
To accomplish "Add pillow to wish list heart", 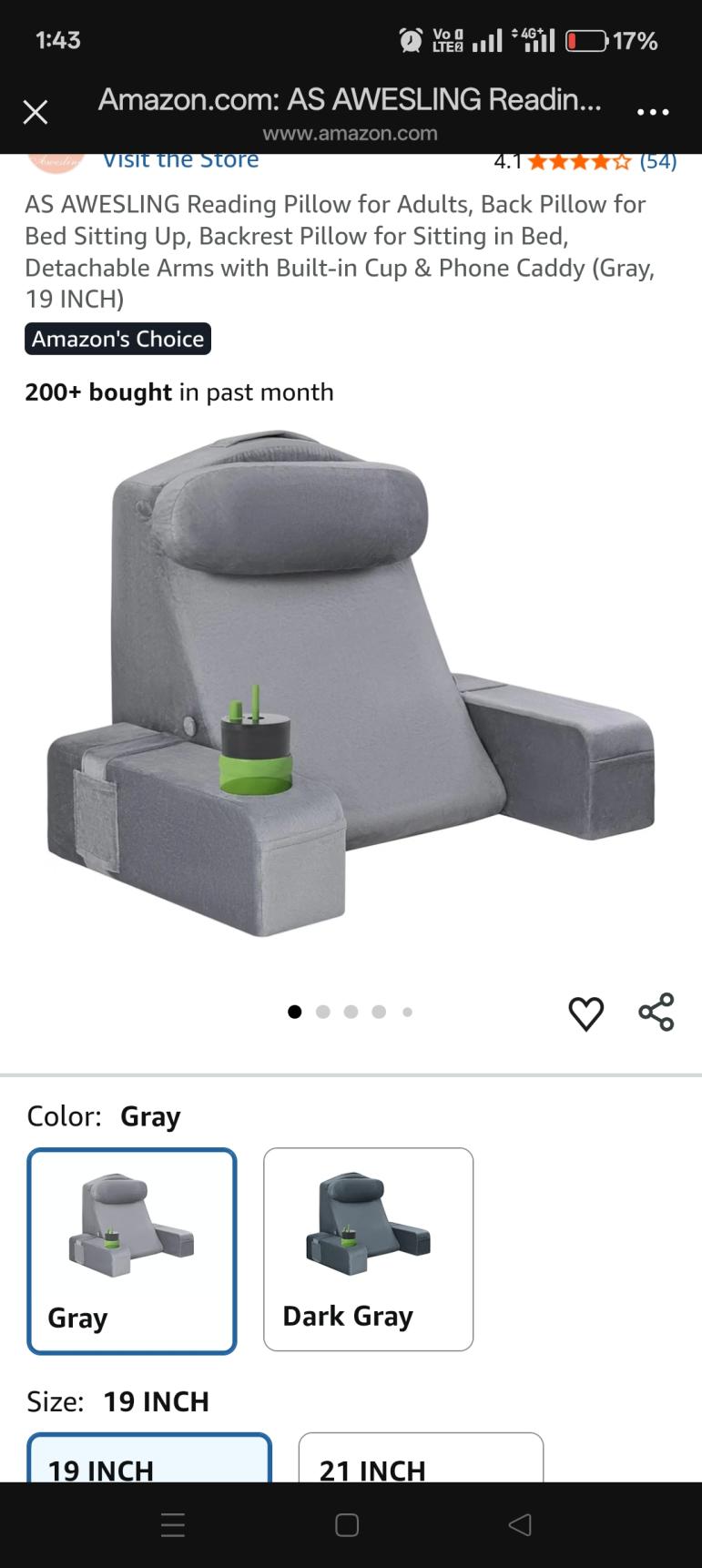I will coord(585,1013).
